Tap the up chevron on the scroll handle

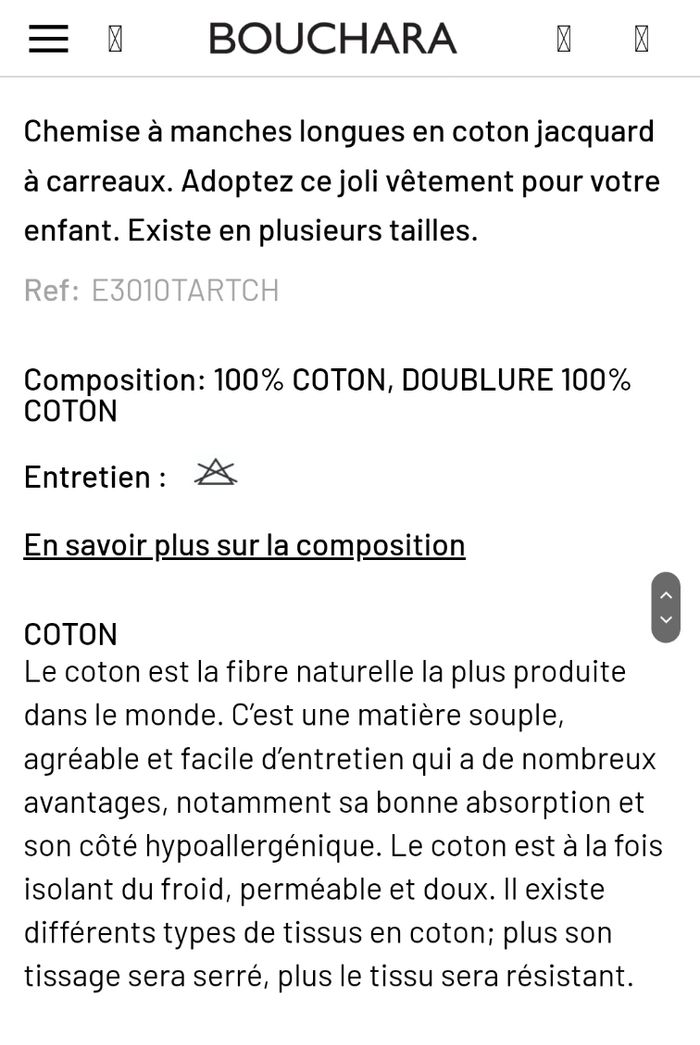(x=666, y=594)
